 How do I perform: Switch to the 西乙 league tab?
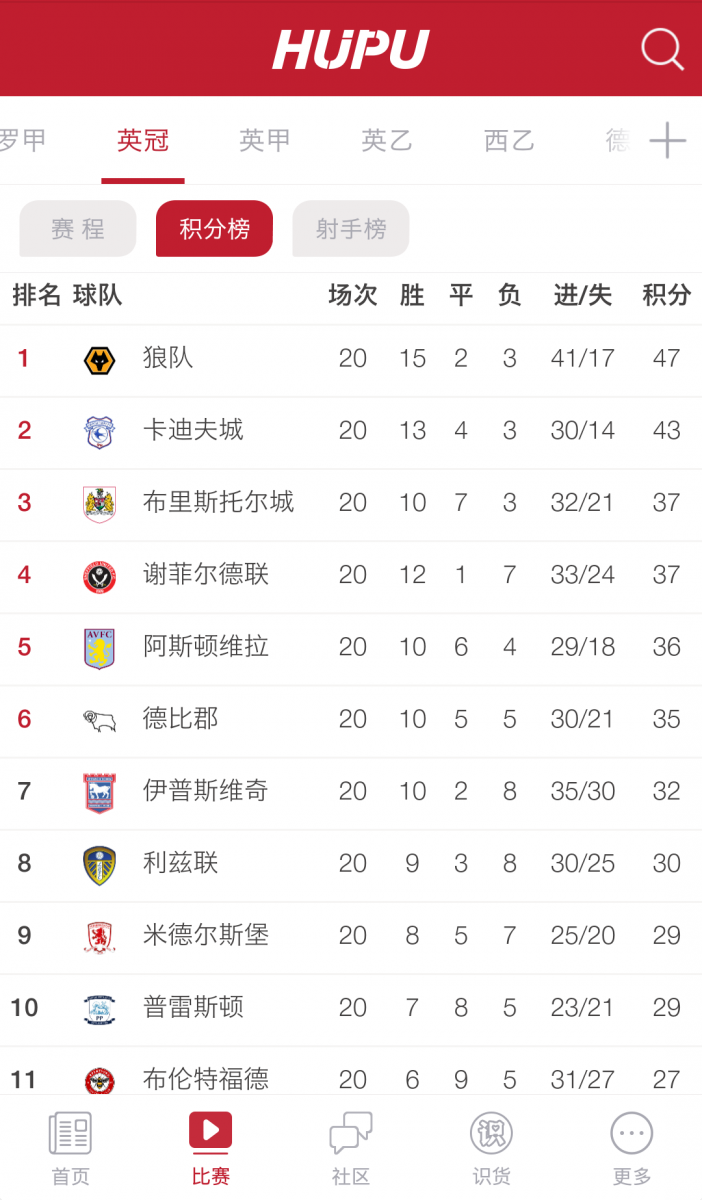tap(509, 140)
